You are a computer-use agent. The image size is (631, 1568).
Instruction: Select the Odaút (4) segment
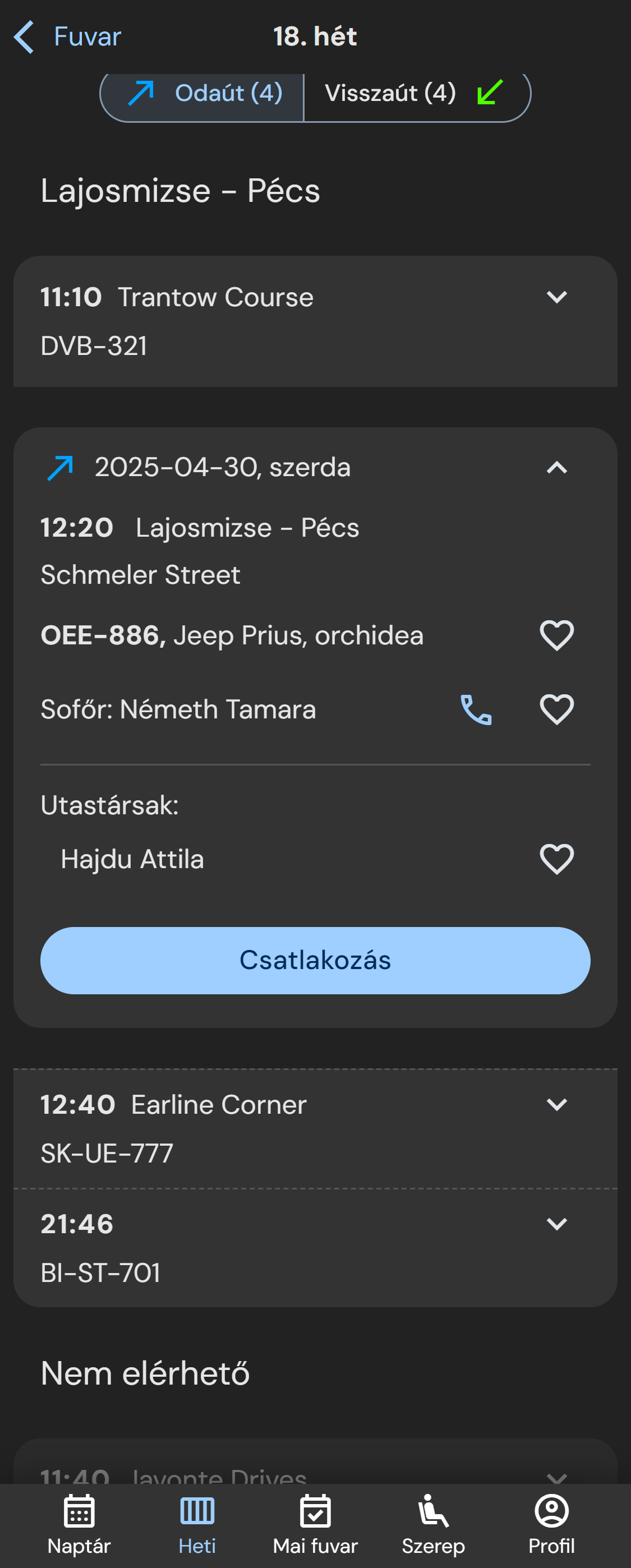203,94
